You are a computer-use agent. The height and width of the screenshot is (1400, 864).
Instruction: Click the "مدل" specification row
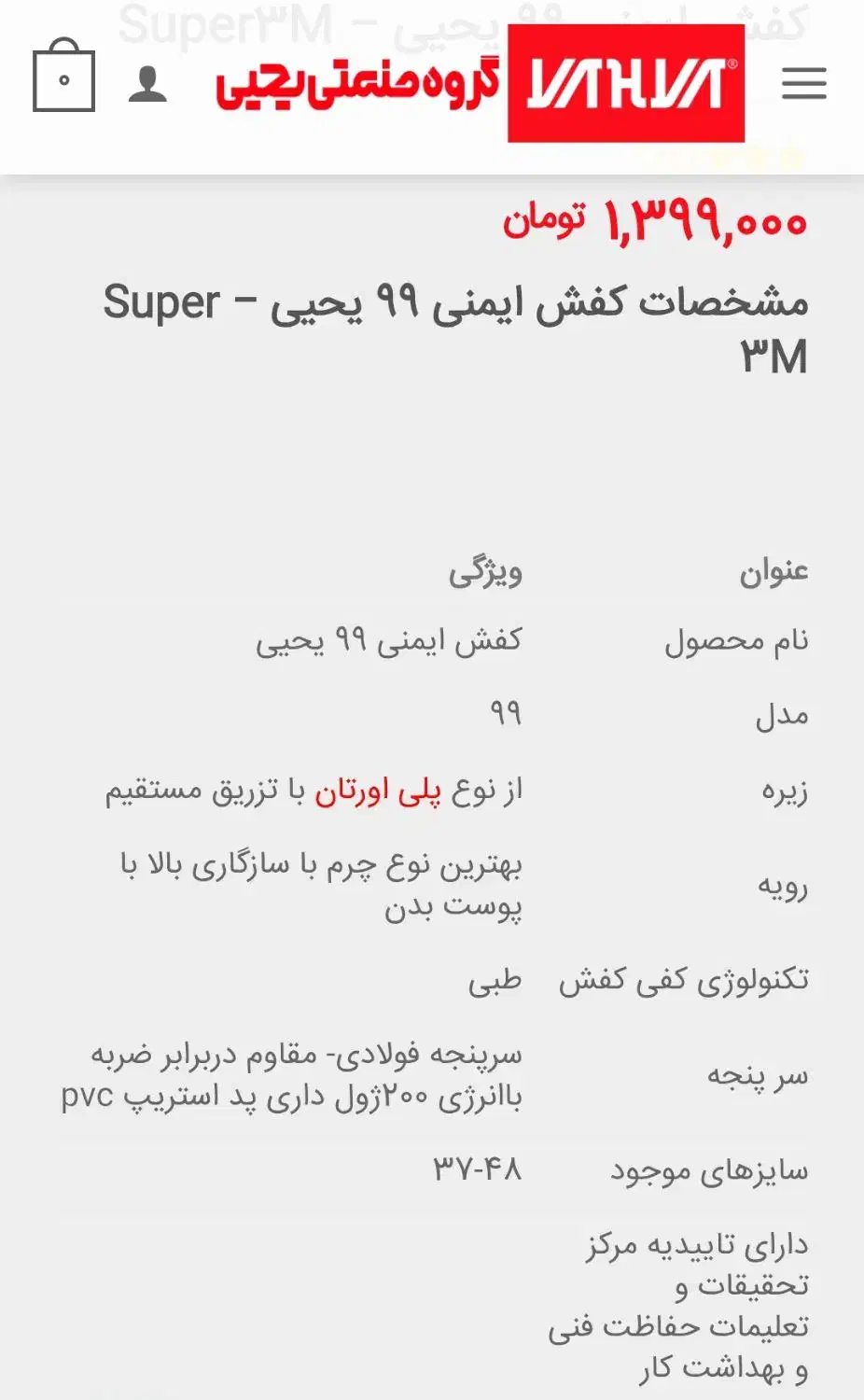pyautogui.click(x=780, y=715)
